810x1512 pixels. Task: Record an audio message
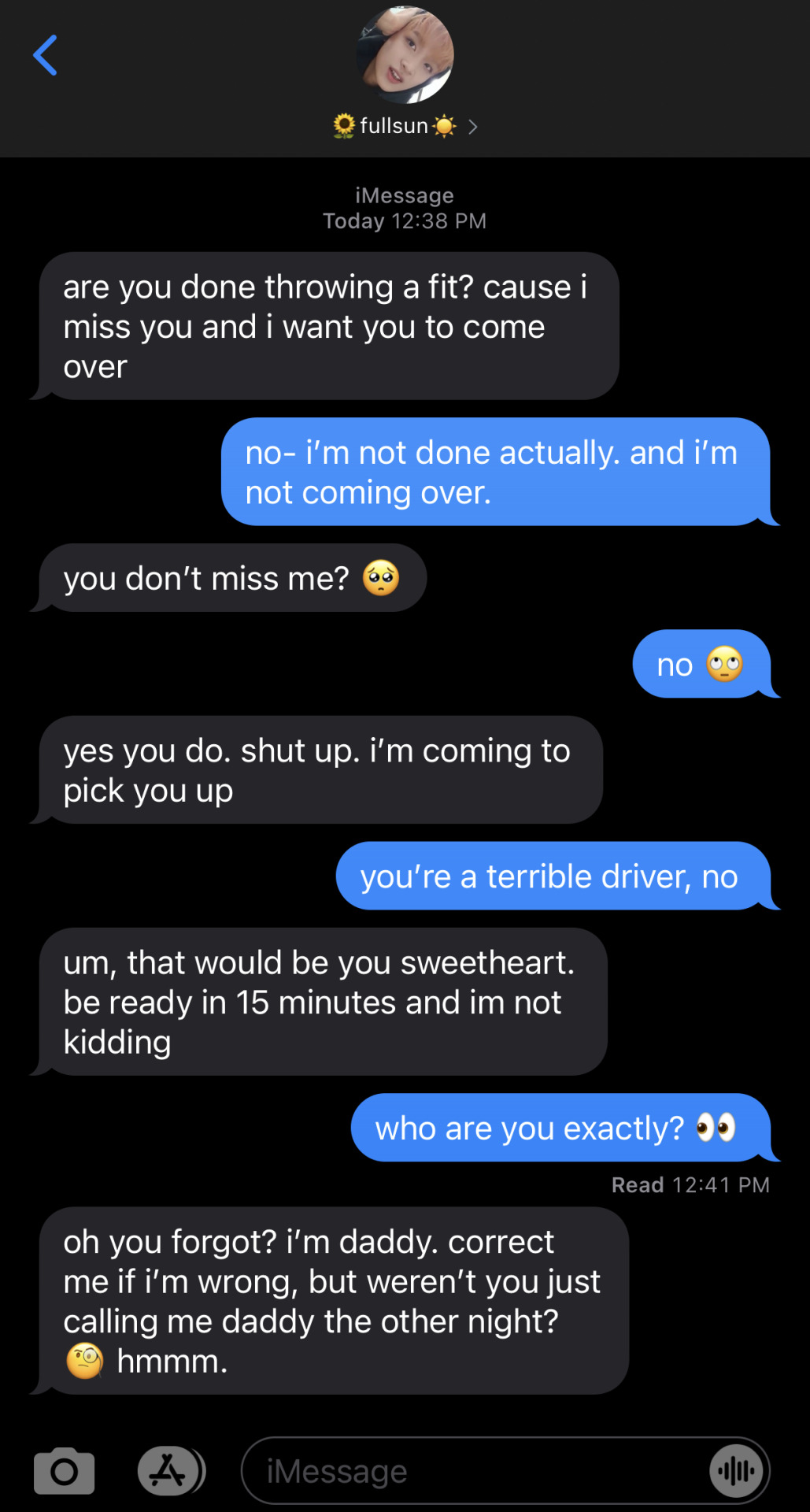pos(737,1470)
